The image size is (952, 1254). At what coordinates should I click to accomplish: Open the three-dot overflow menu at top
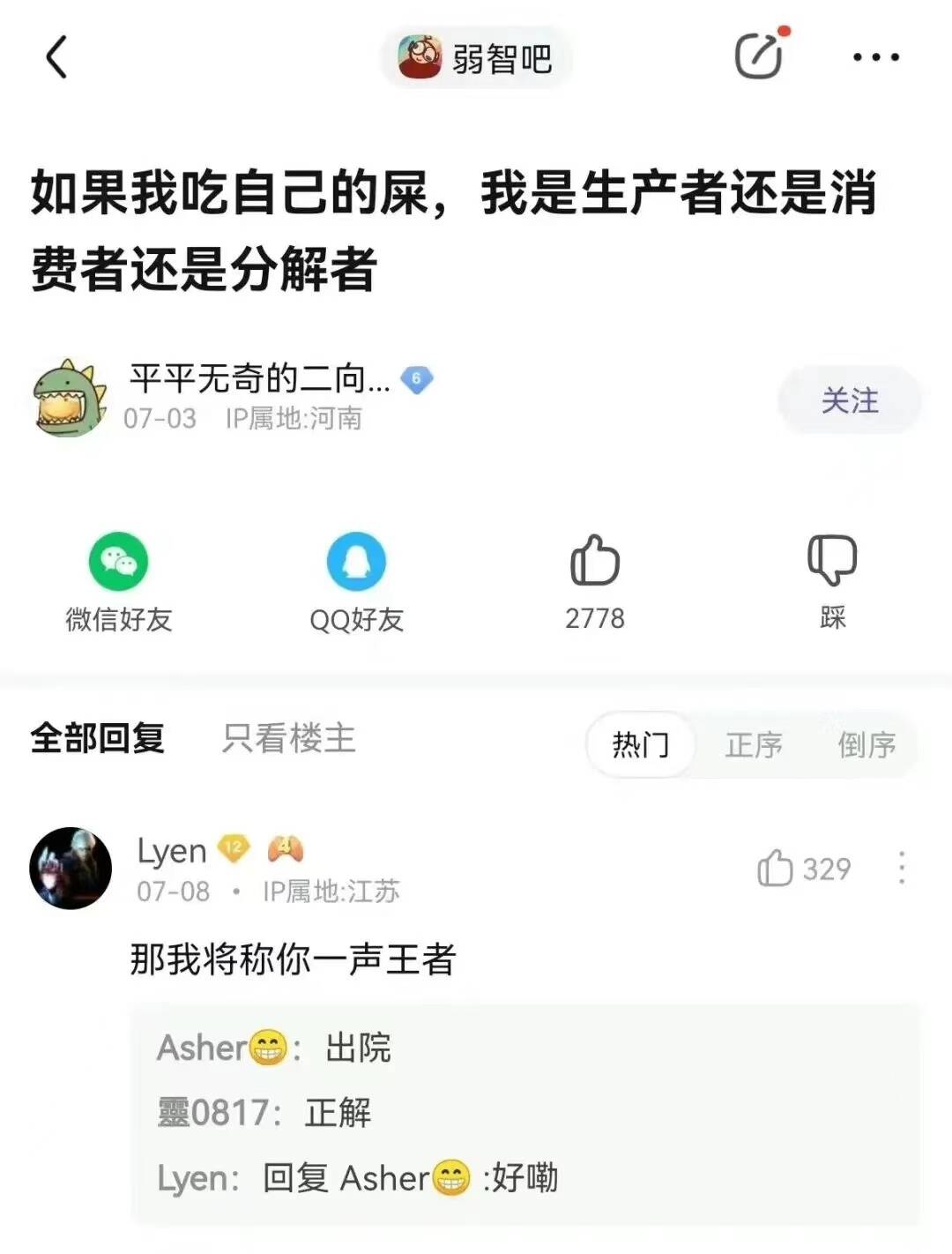pyautogui.click(x=875, y=58)
